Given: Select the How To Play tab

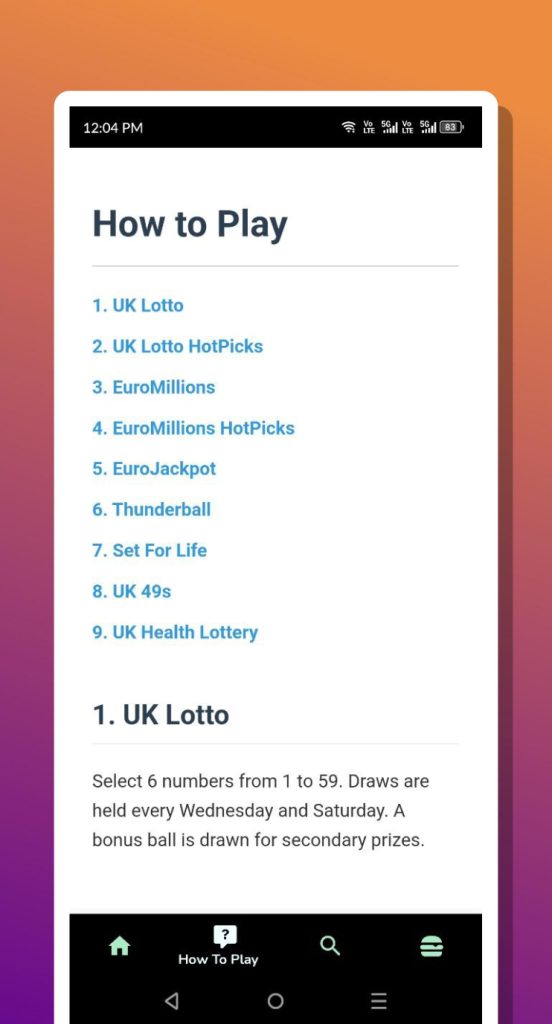Looking at the screenshot, I should [218, 946].
